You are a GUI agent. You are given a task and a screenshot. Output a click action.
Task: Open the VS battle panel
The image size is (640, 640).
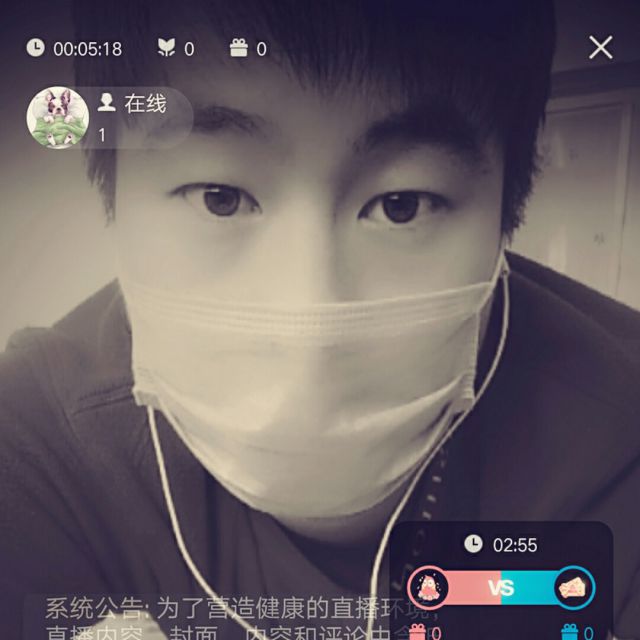(501, 587)
